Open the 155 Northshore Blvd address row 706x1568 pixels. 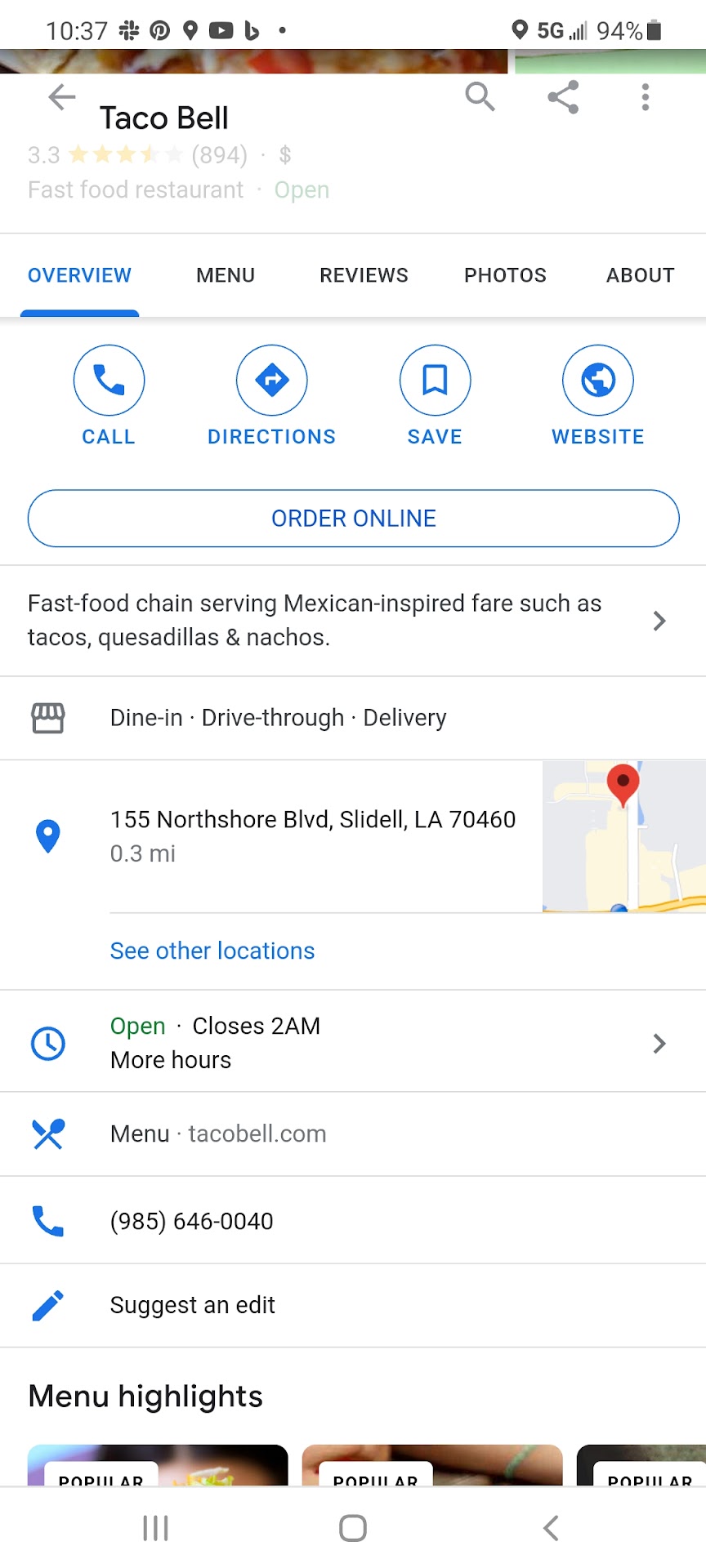[x=313, y=835]
